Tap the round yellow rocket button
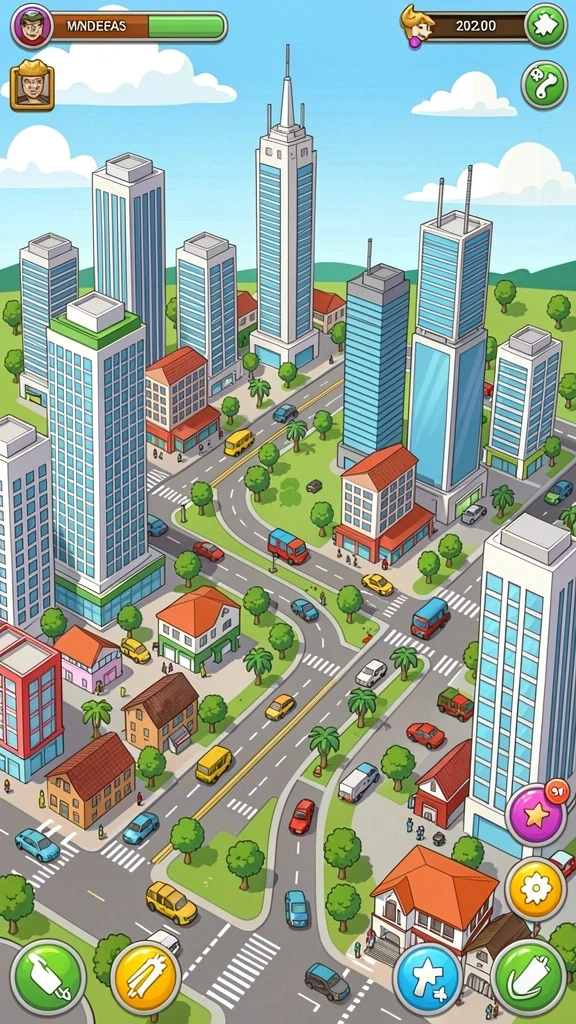This screenshot has width=576, height=1024. tap(145, 977)
